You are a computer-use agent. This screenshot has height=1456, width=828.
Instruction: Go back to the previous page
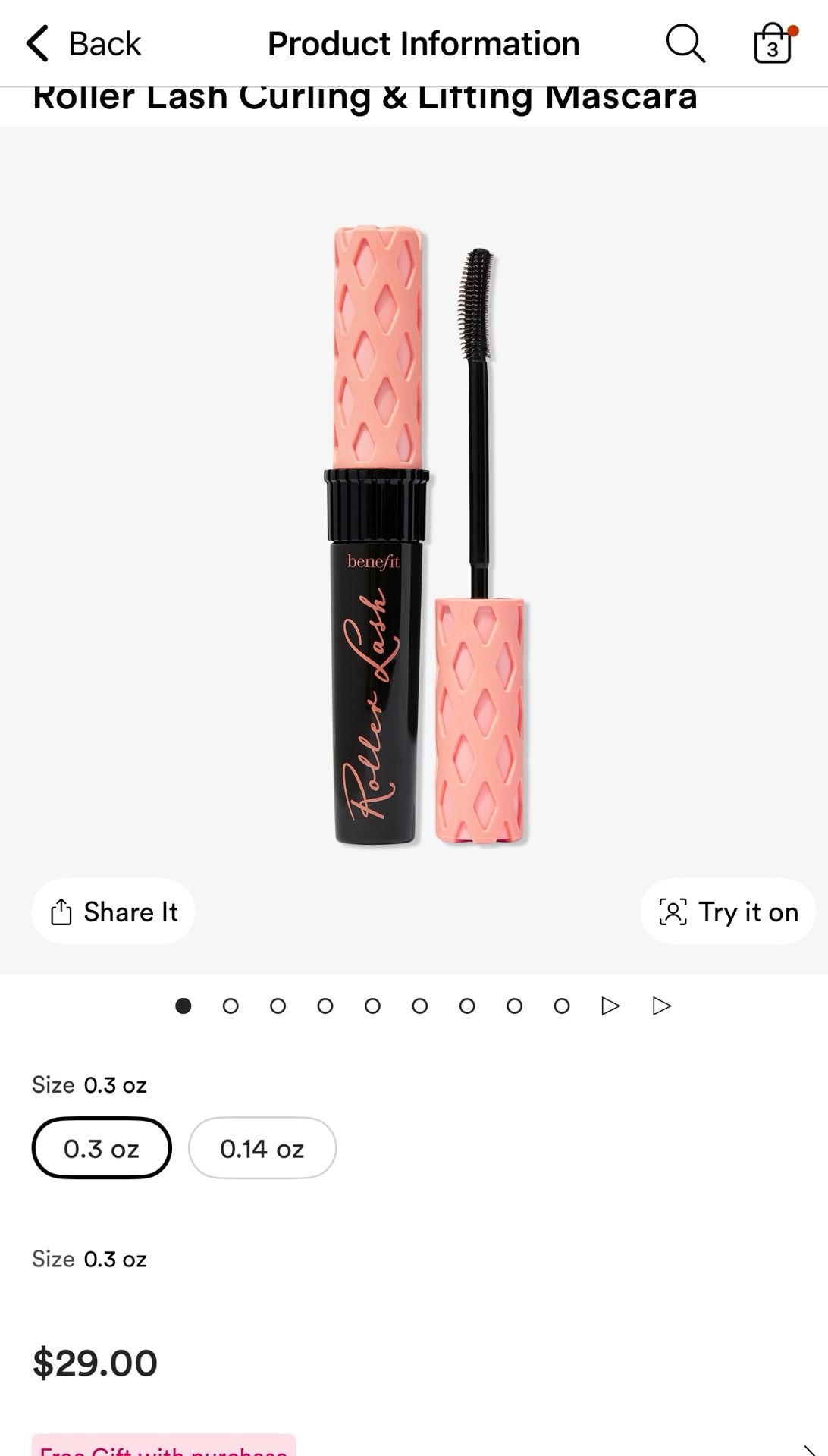[83, 43]
